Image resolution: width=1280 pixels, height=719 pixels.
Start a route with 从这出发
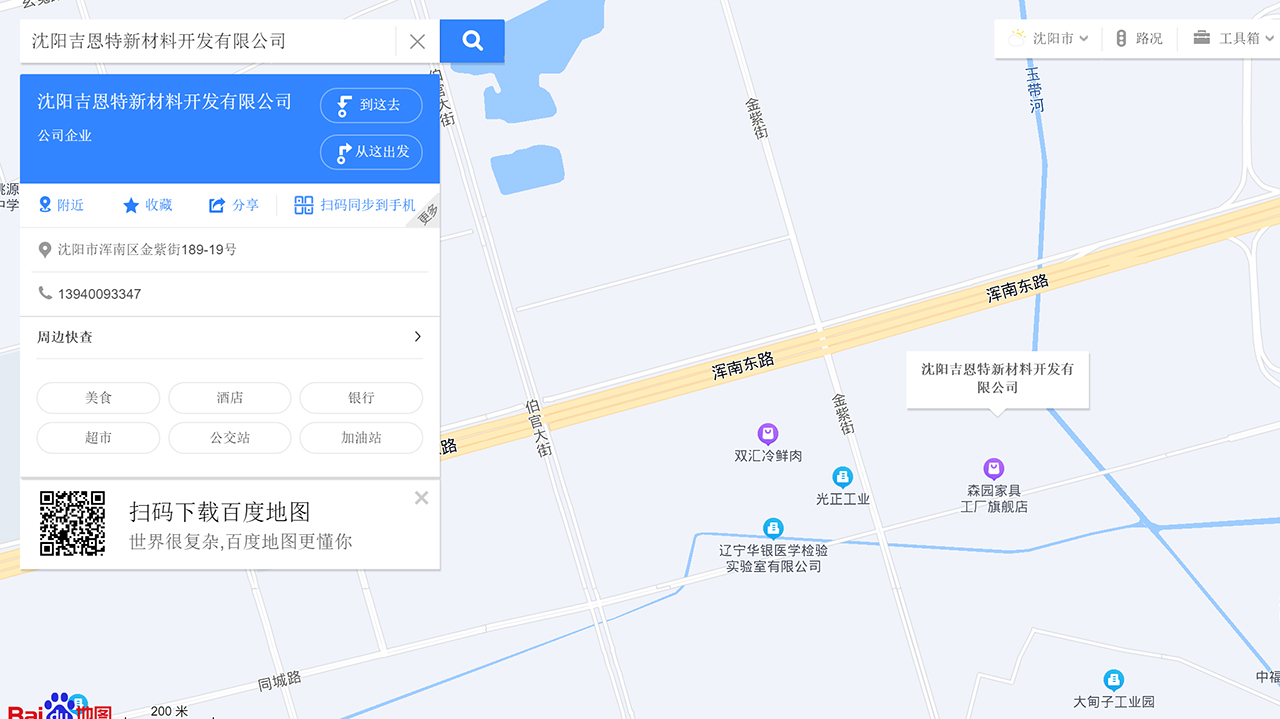(371, 152)
